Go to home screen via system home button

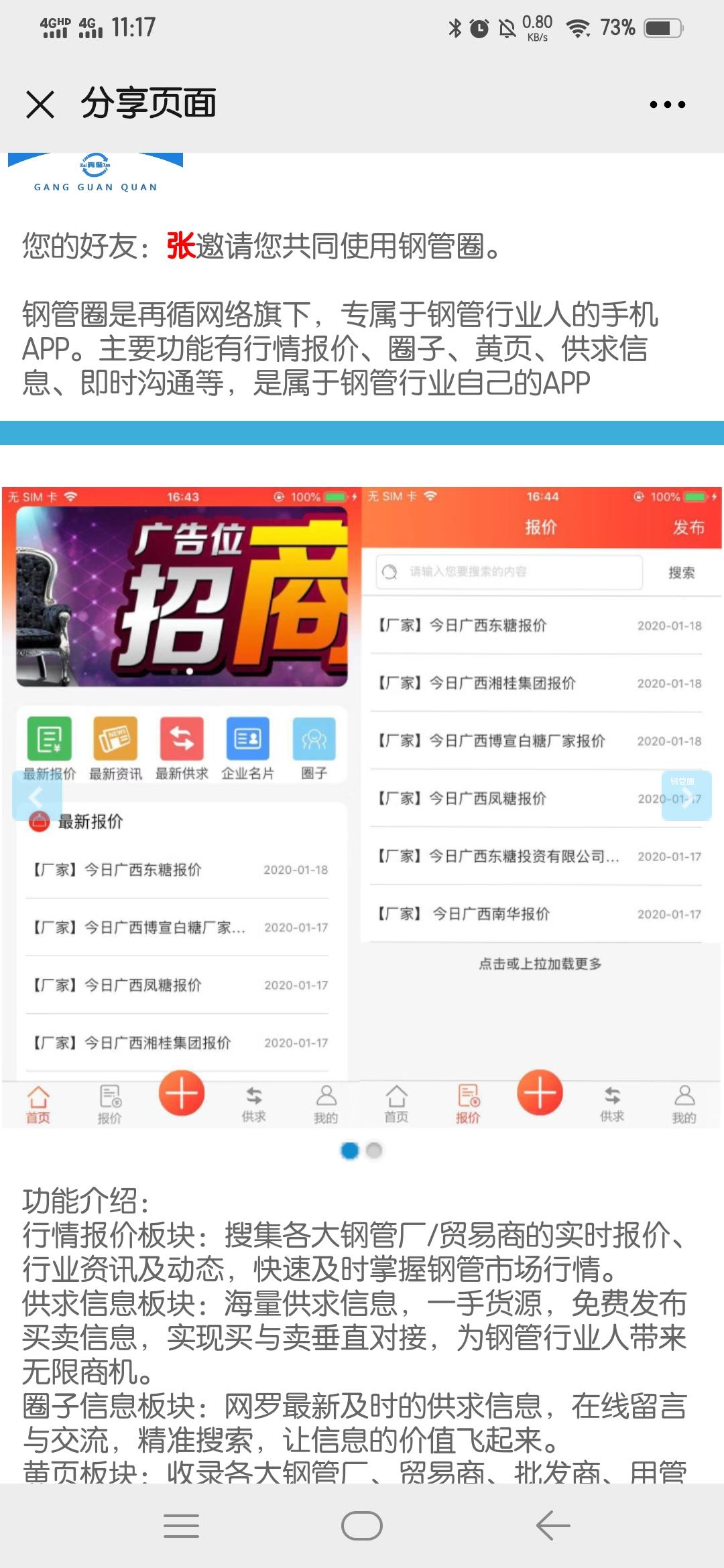(x=362, y=1526)
